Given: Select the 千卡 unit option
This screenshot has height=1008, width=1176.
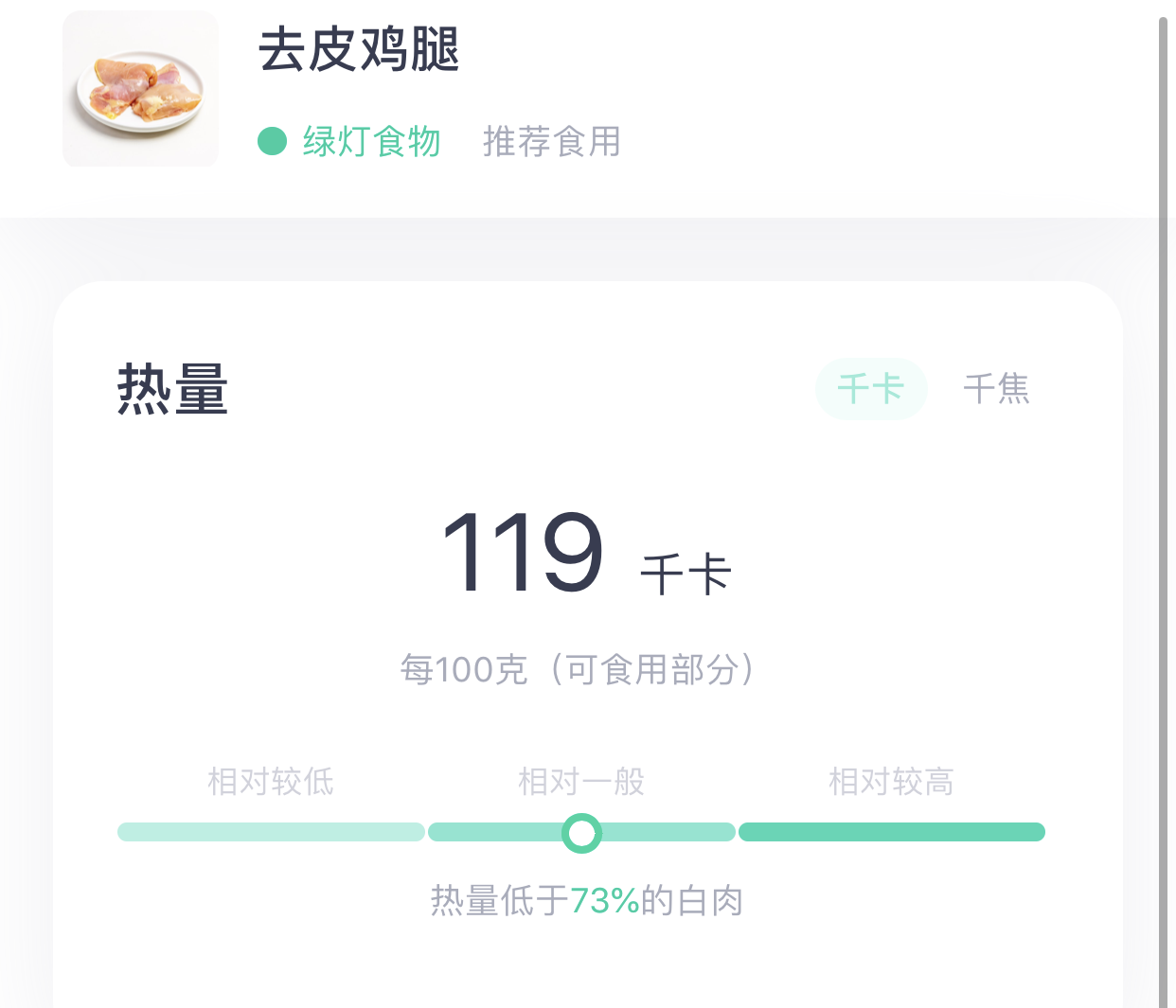Looking at the screenshot, I should 870,389.
